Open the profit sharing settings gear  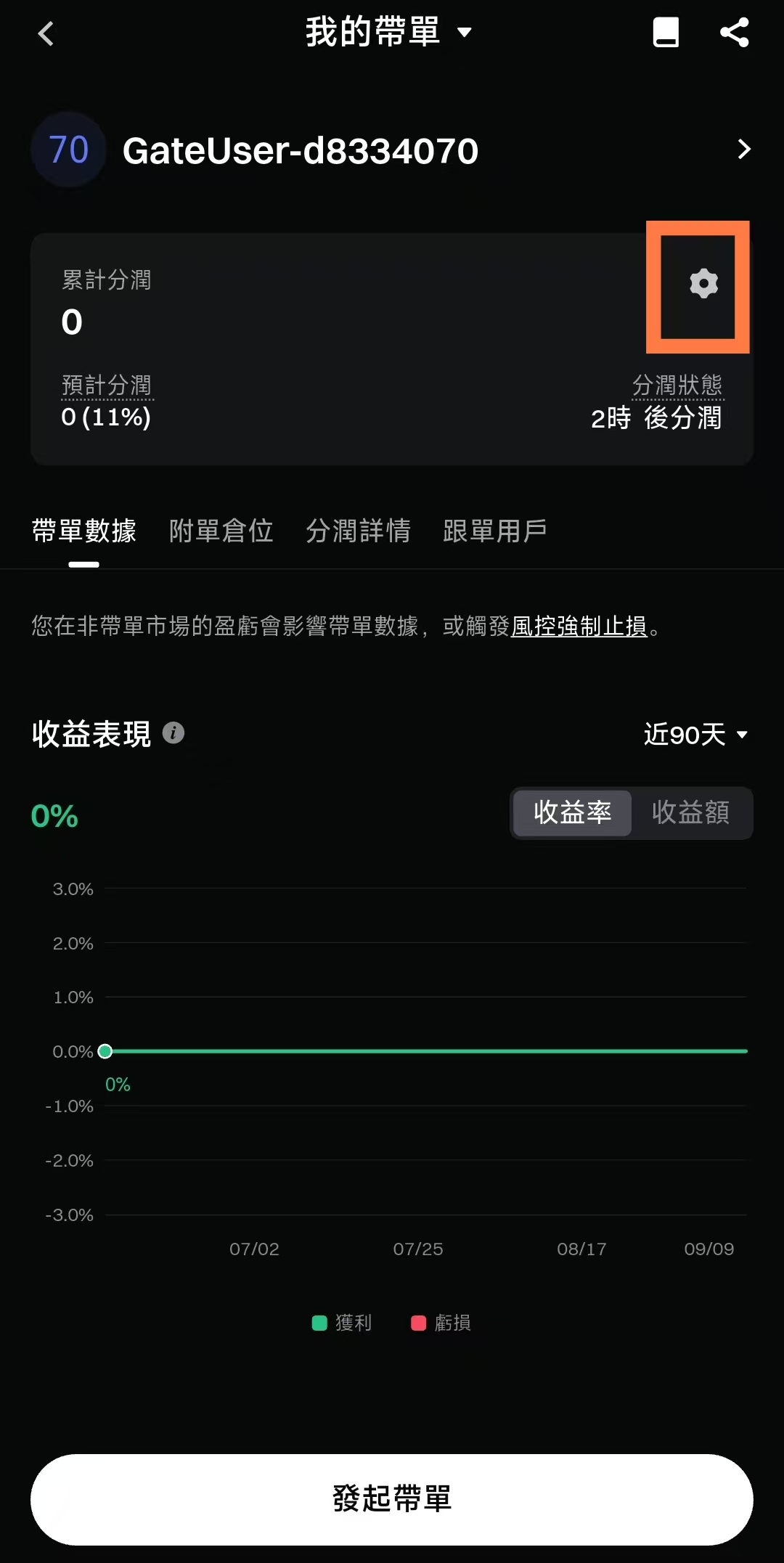point(703,284)
